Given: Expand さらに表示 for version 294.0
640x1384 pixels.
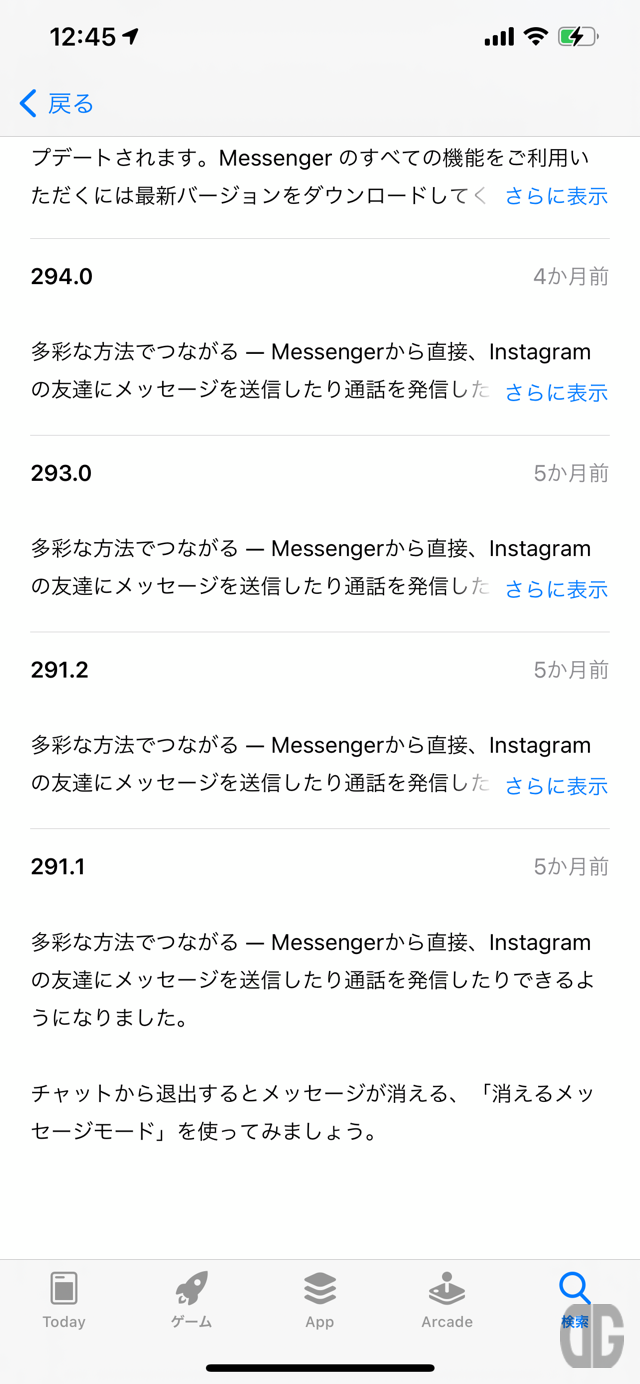Looking at the screenshot, I should [x=556, y=392].
